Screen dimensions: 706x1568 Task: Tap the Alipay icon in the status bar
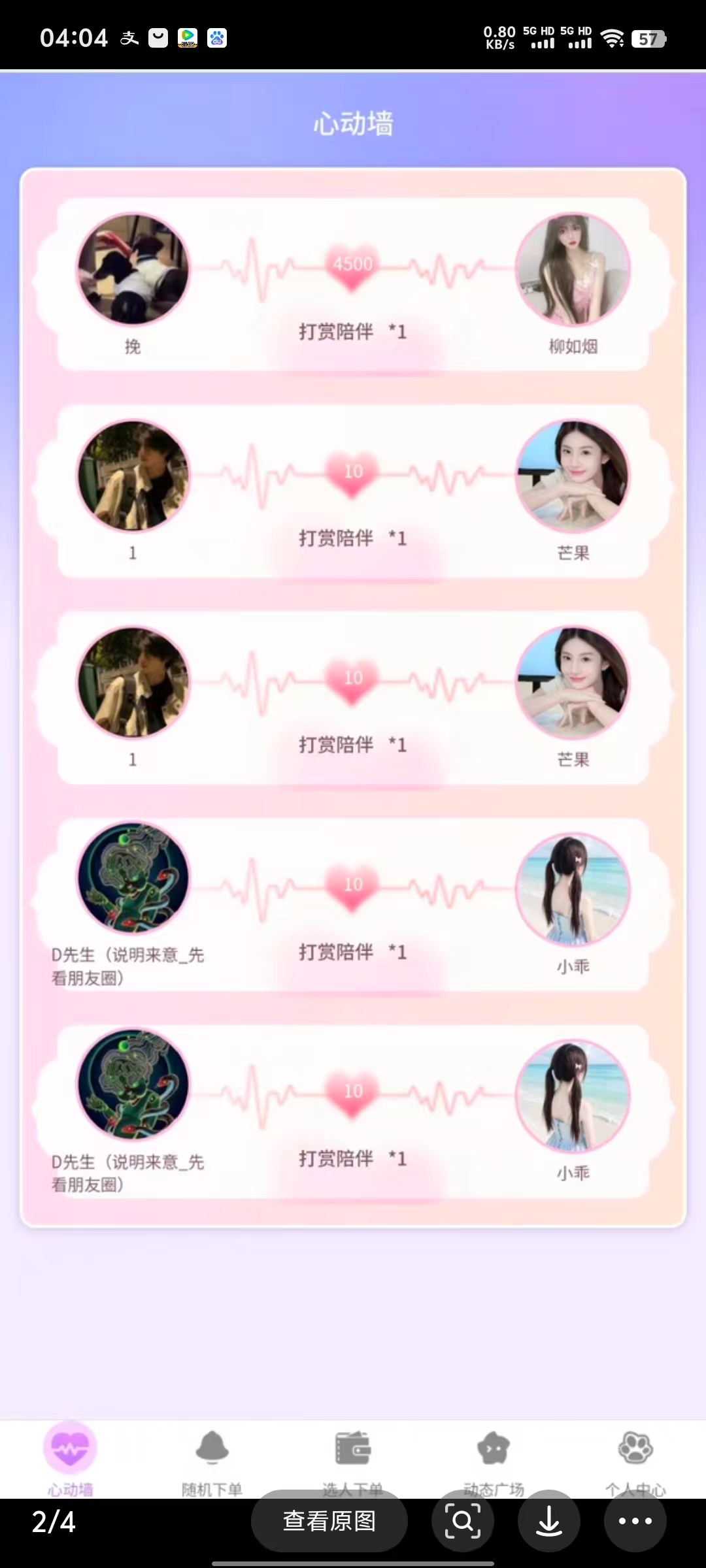pos(129,37)
